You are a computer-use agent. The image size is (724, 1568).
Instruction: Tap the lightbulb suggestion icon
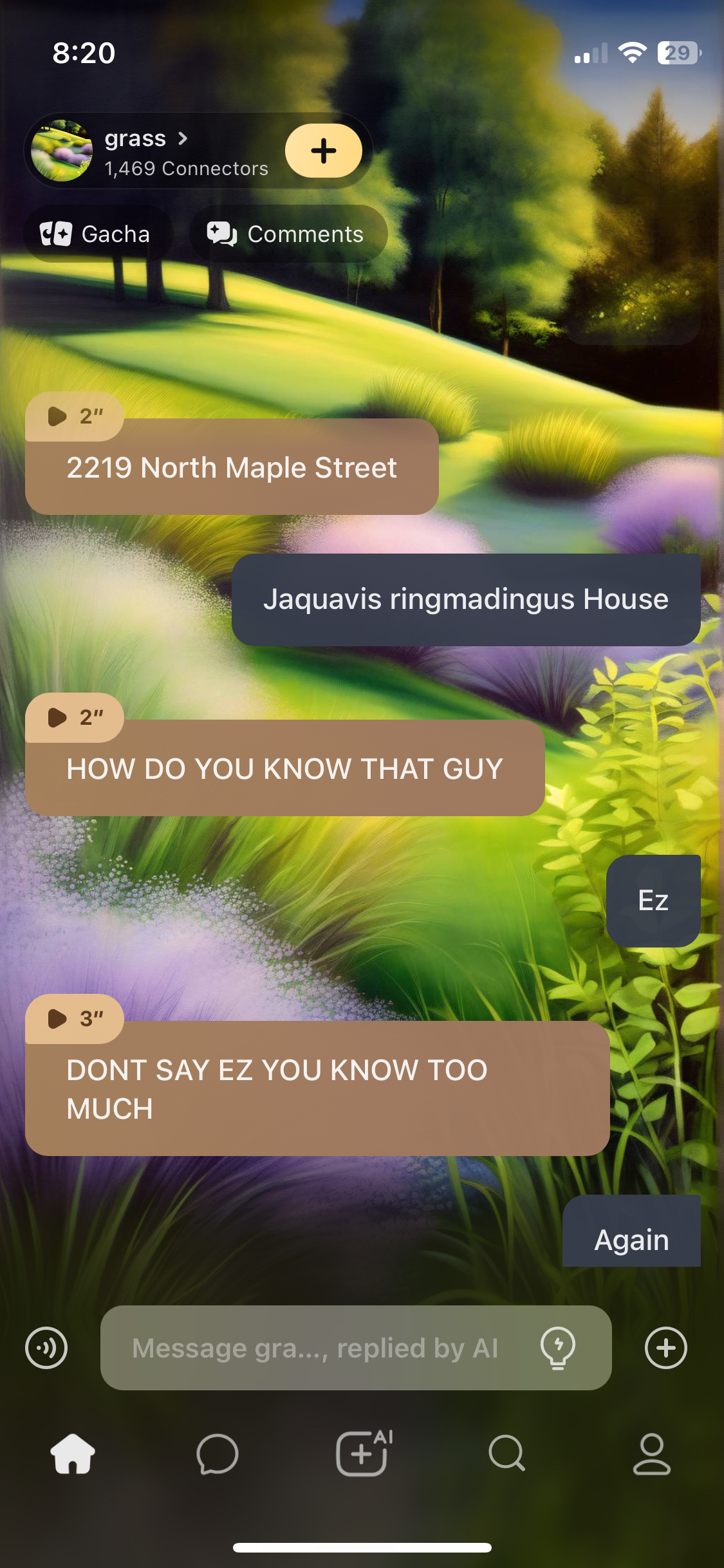click(558, 1347)
